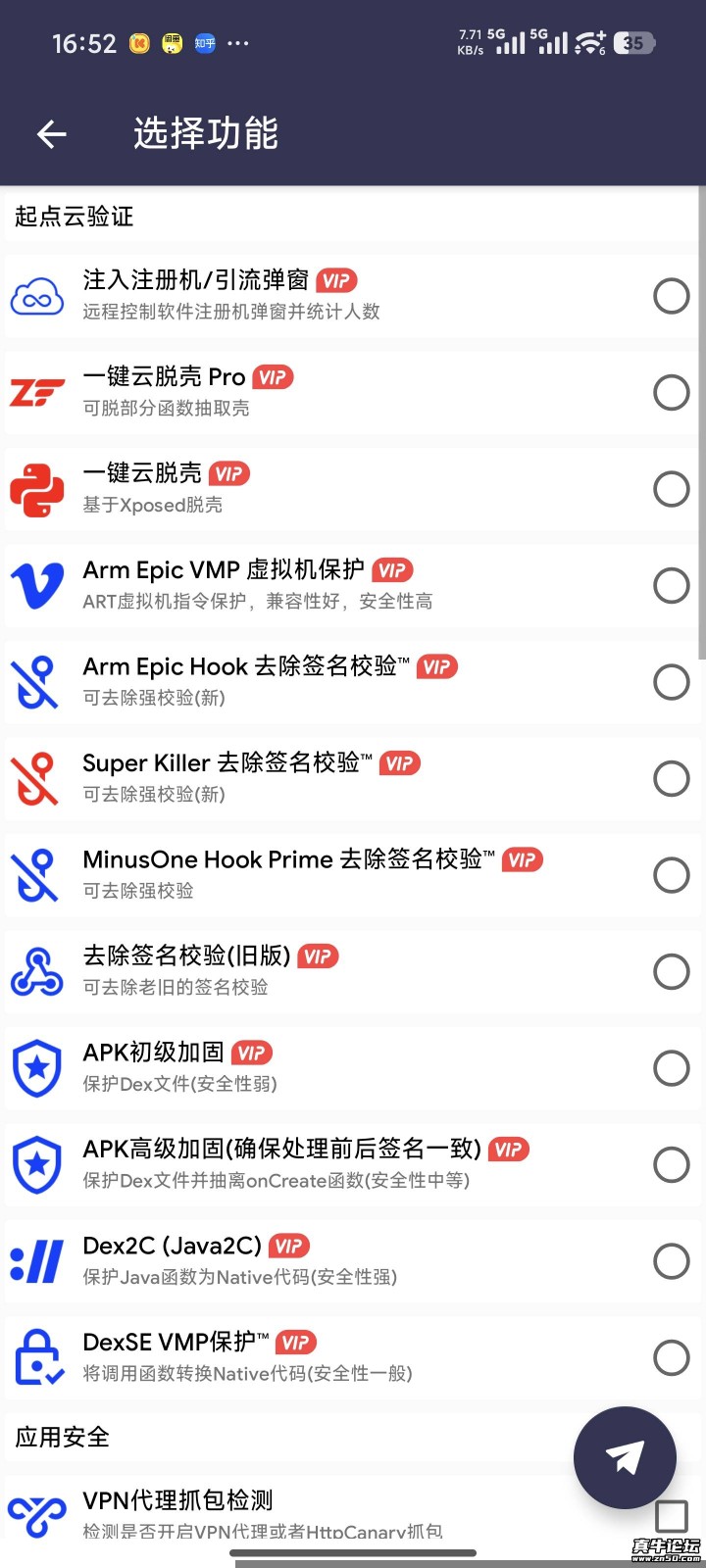Select 一键云脱壳 Pro option
706x1568 pixels.
coord(671,392)
